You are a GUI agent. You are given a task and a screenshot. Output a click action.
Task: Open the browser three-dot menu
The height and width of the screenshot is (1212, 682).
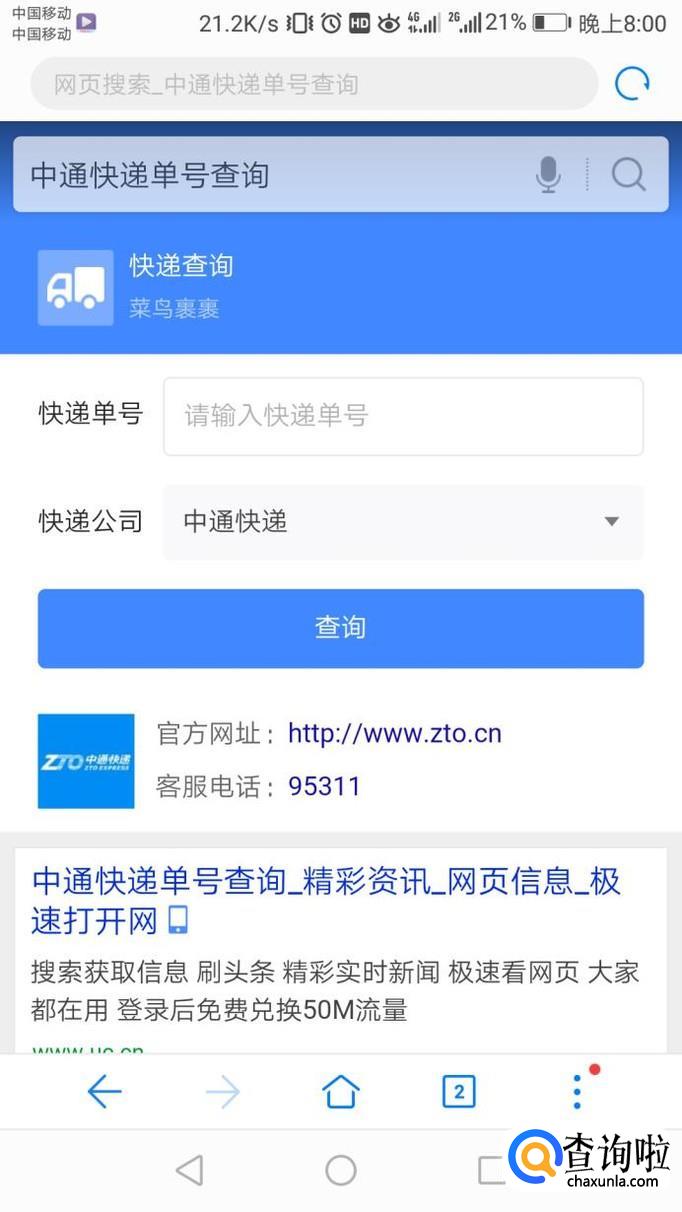point(577,1091)
